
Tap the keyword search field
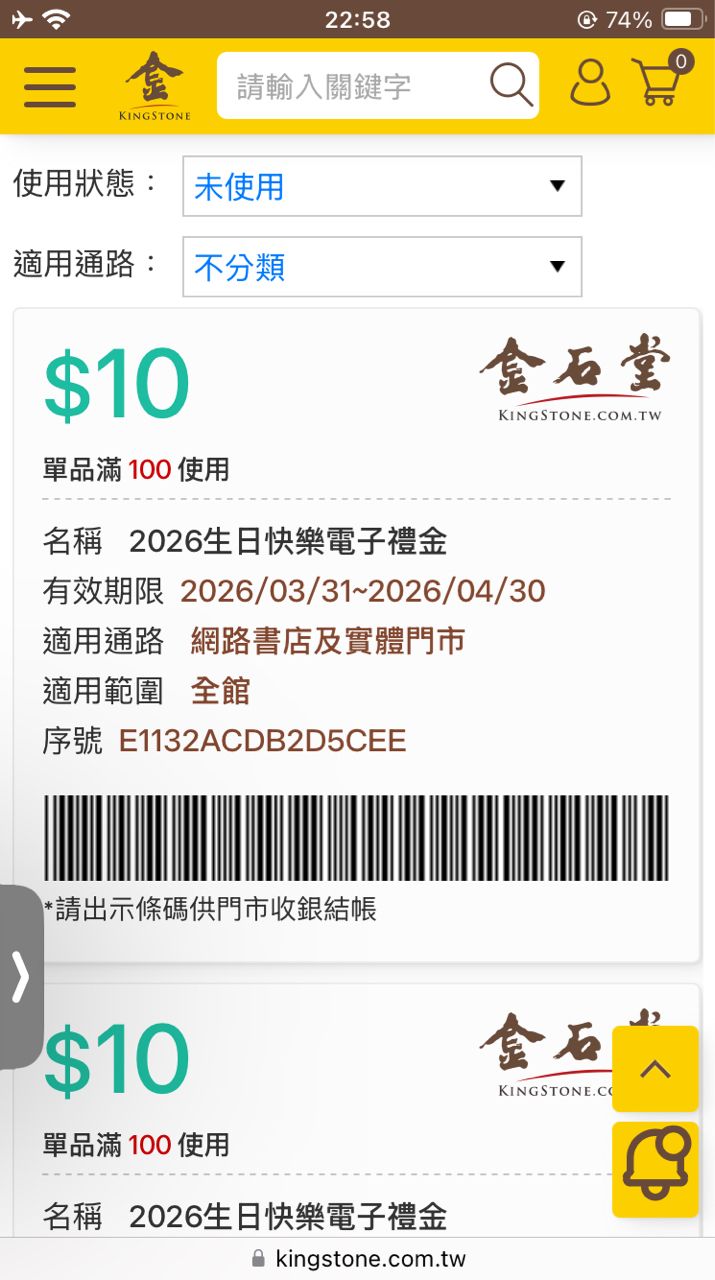350,86
